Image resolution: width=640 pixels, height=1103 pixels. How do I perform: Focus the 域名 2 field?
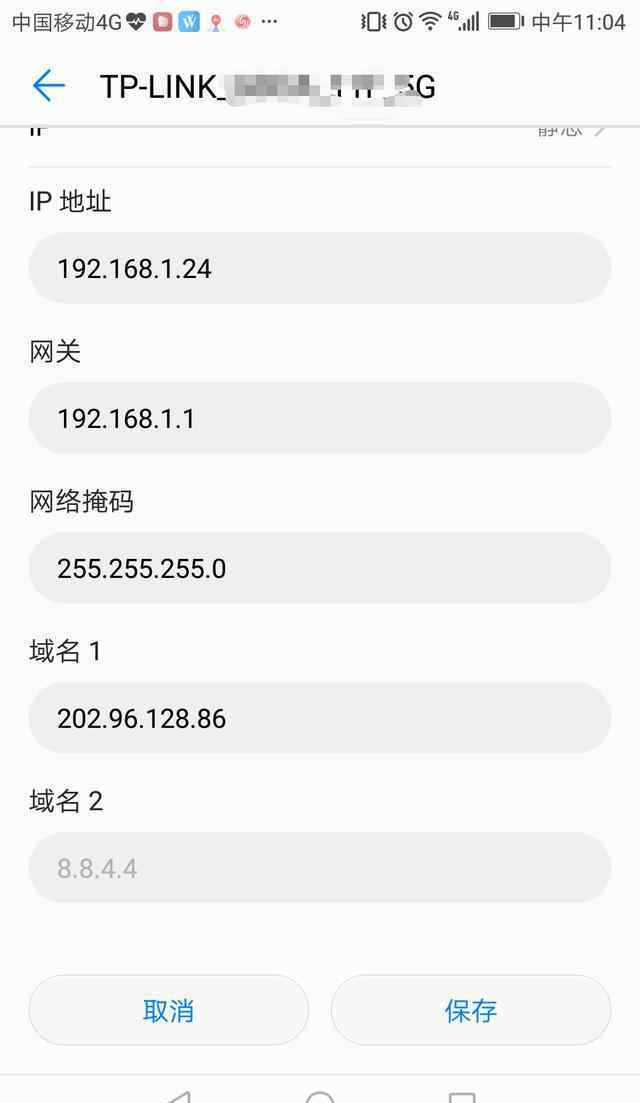pos(320,867)
